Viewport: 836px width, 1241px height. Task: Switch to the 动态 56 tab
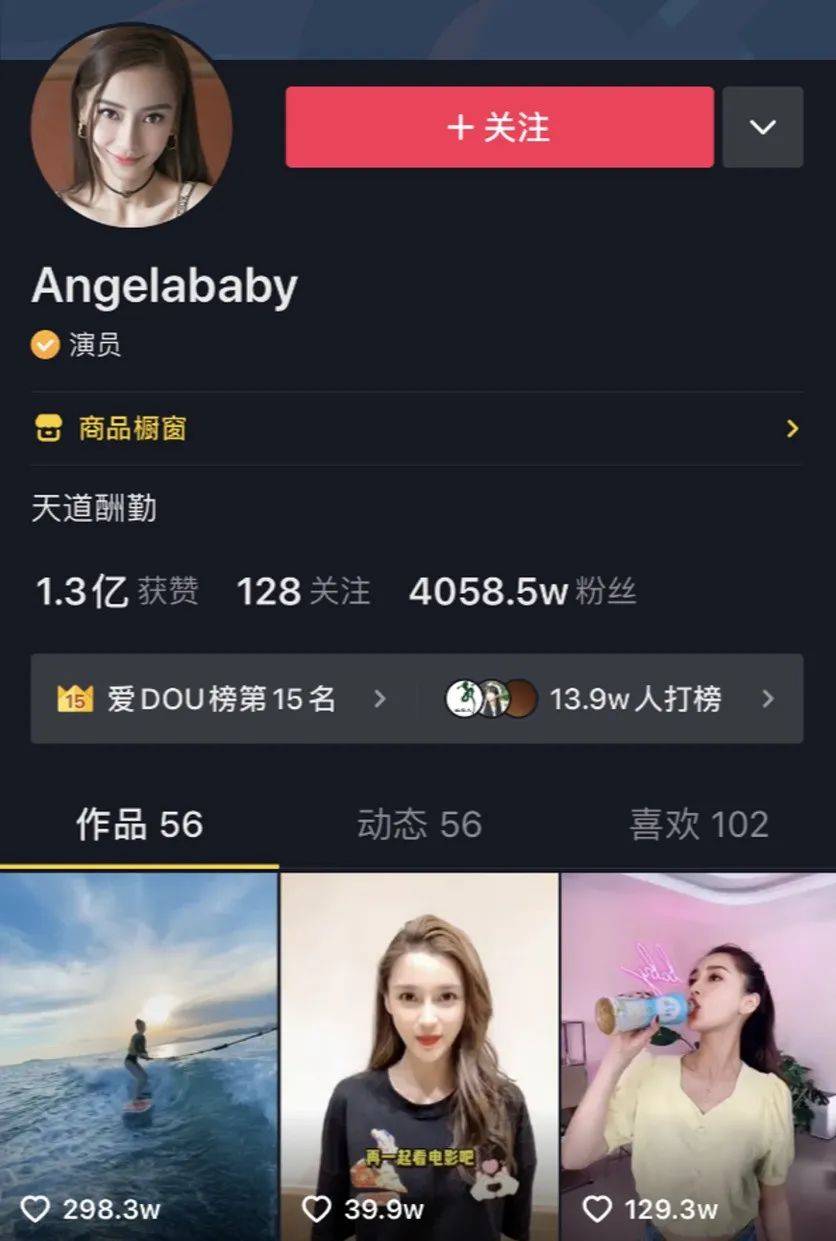coord(419,826)
